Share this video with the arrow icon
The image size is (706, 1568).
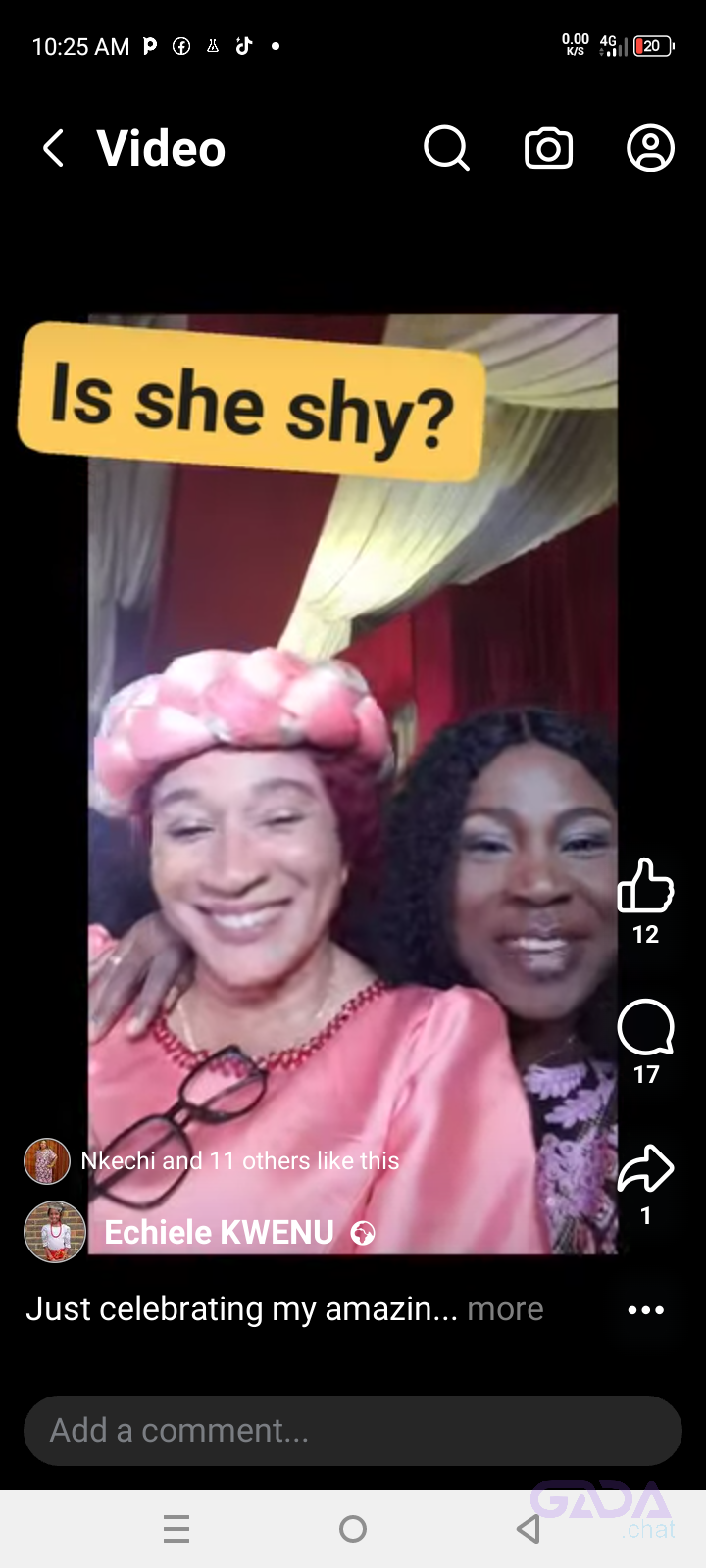(645, 1168)
